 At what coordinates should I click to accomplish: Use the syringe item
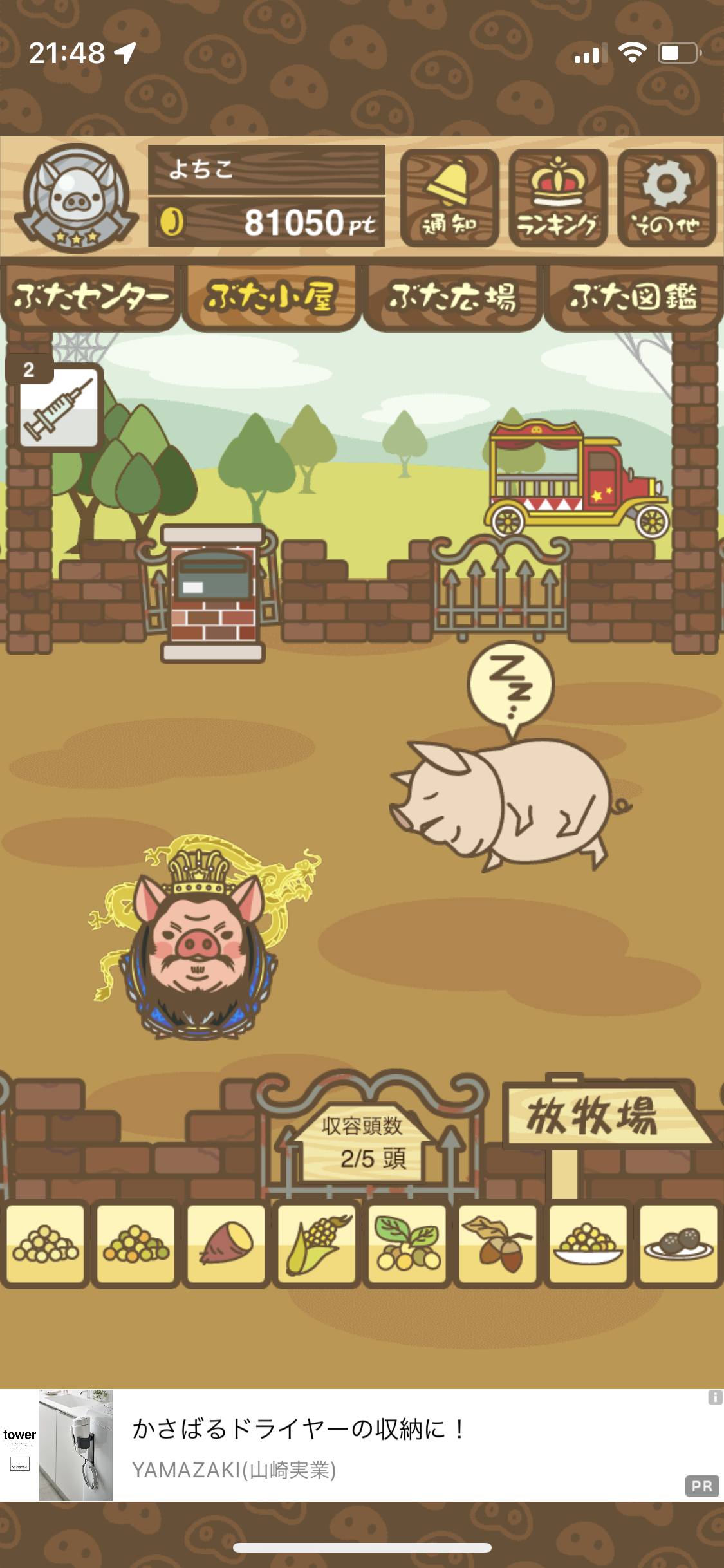click(57, 405)
